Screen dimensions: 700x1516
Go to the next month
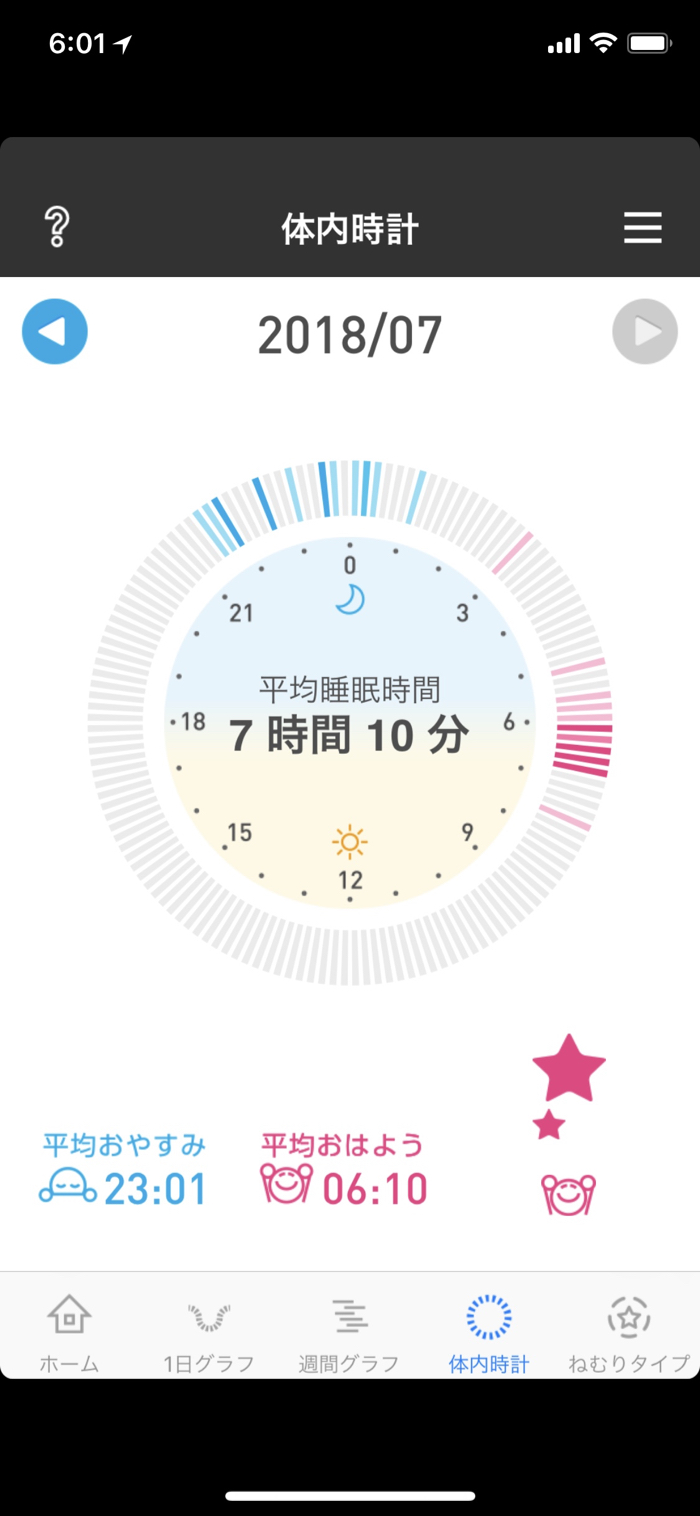pyautogui.click(x=645, y=332)
